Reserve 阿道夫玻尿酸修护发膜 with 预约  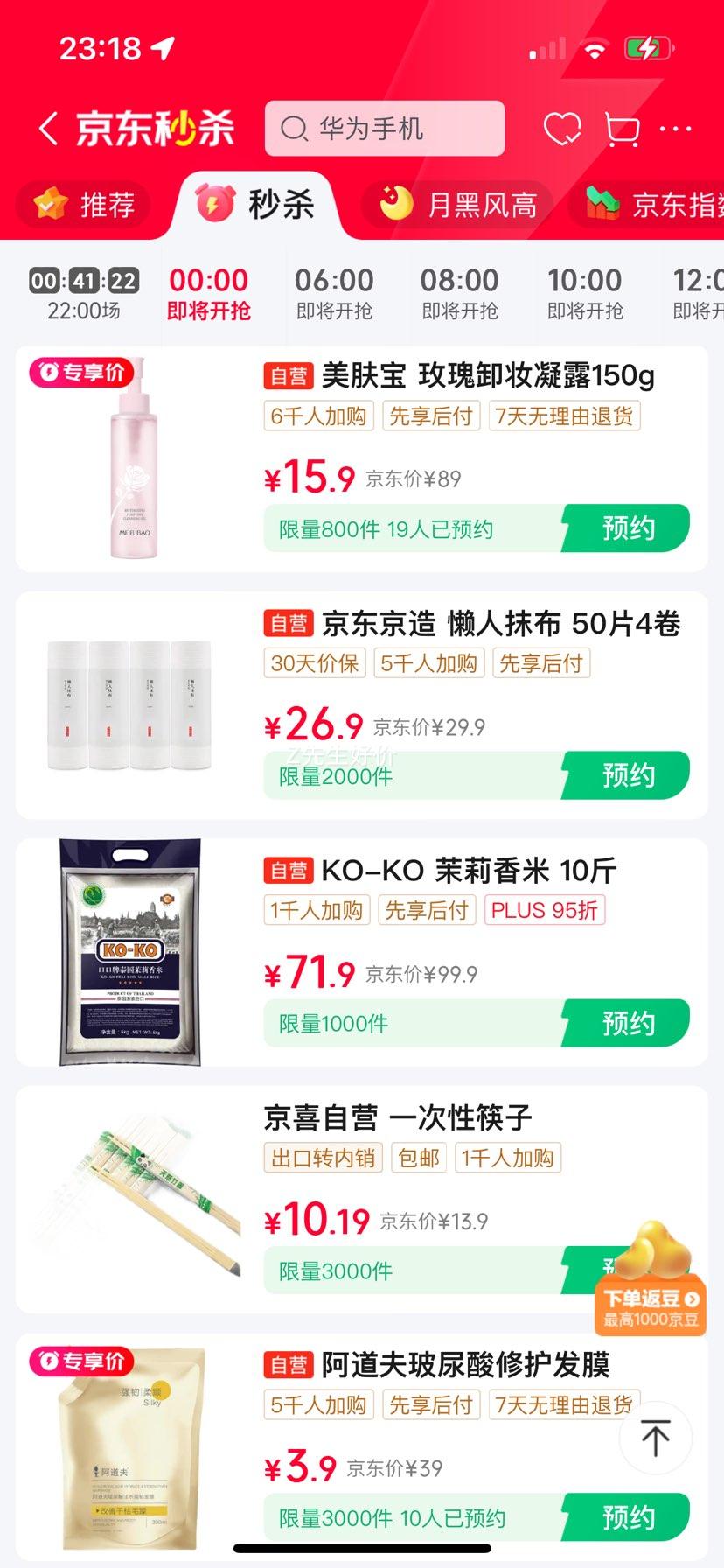coord(626,1517)
